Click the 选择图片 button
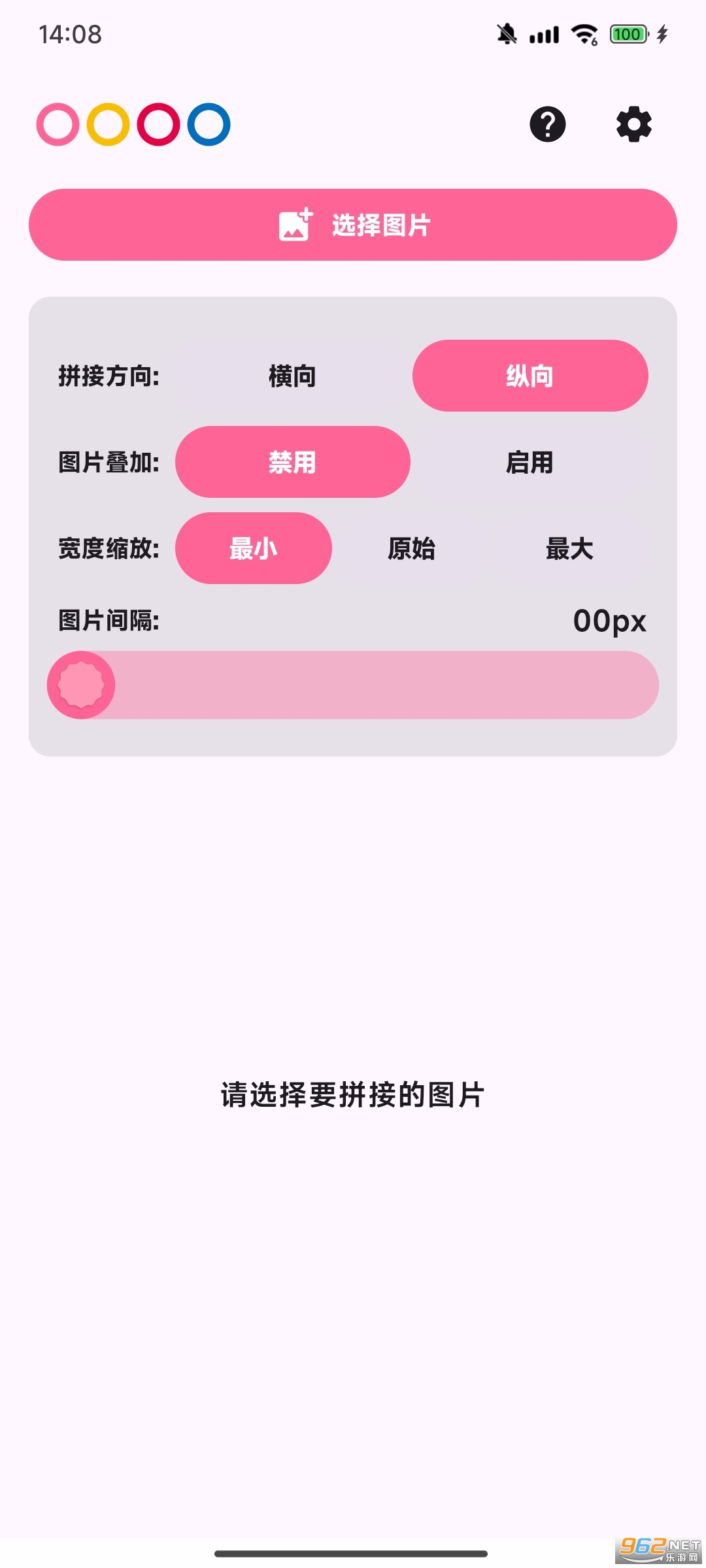Image resolution: width=706 pixels, height=1568 pixels. 353,224
